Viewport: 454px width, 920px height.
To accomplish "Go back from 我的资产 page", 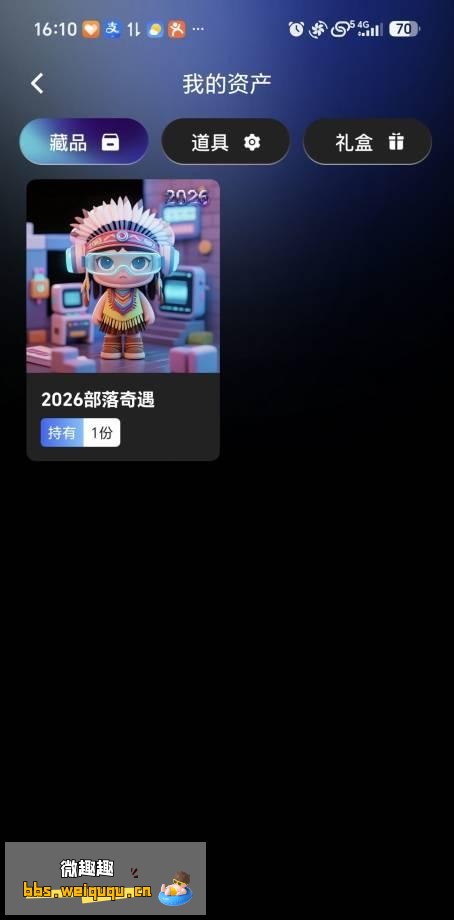I will pyautogui.click(x=38, y=83).
